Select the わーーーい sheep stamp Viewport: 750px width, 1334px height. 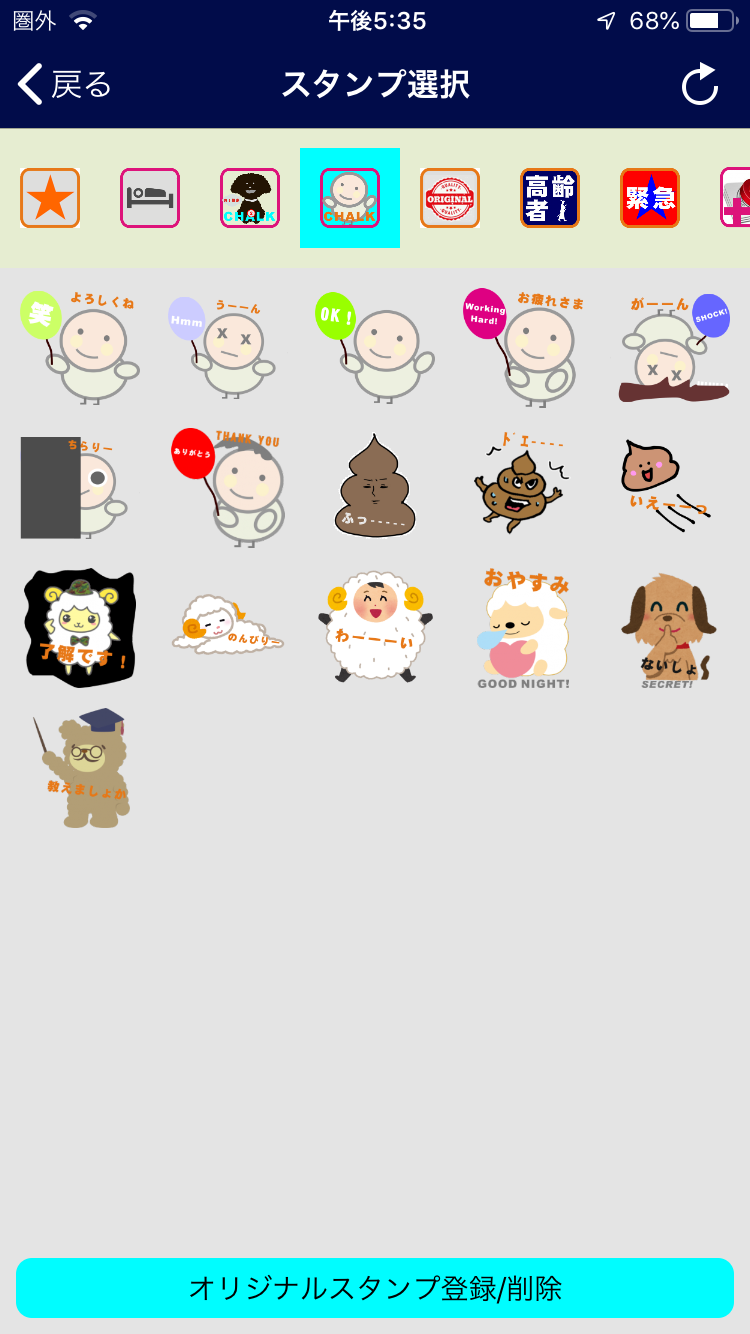coord(375,628)
